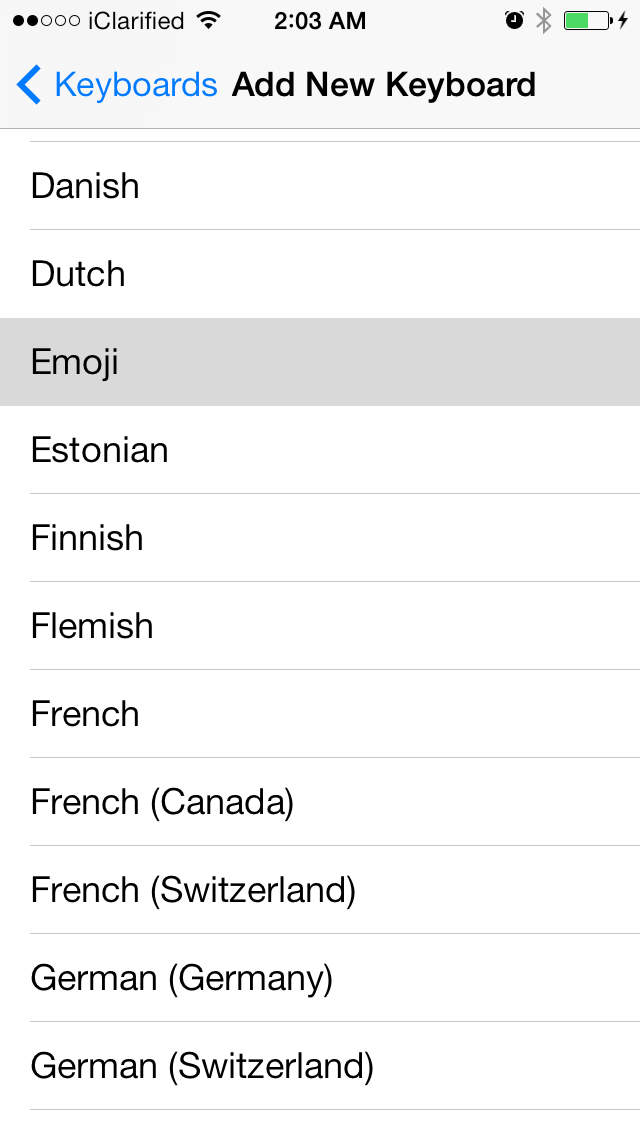This screenshot has height=1136, width=640.
Task: Add the Dutch keyboard
Action: (x=320, y=274)
